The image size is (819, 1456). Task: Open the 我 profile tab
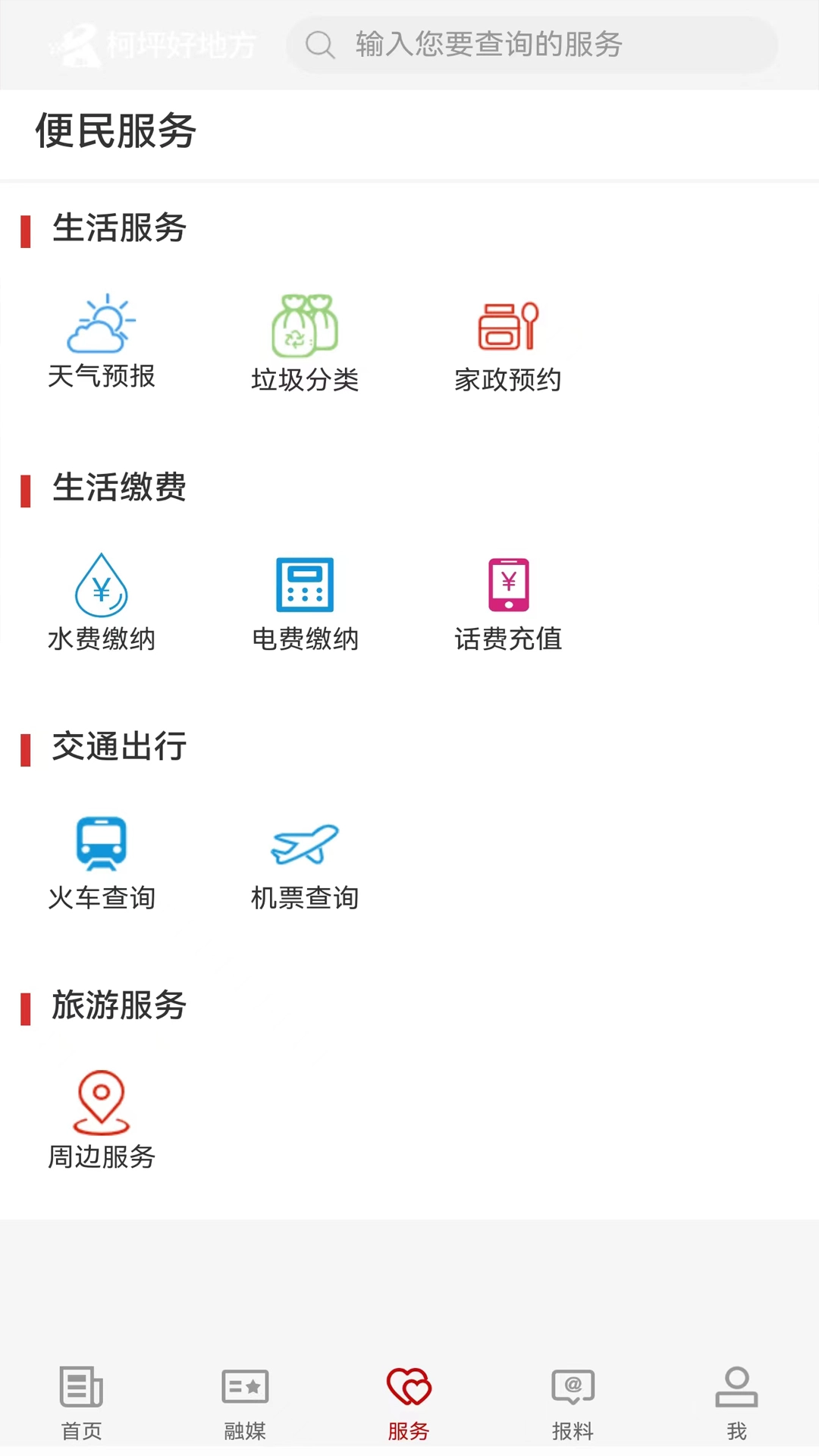tap(736, 1403)
